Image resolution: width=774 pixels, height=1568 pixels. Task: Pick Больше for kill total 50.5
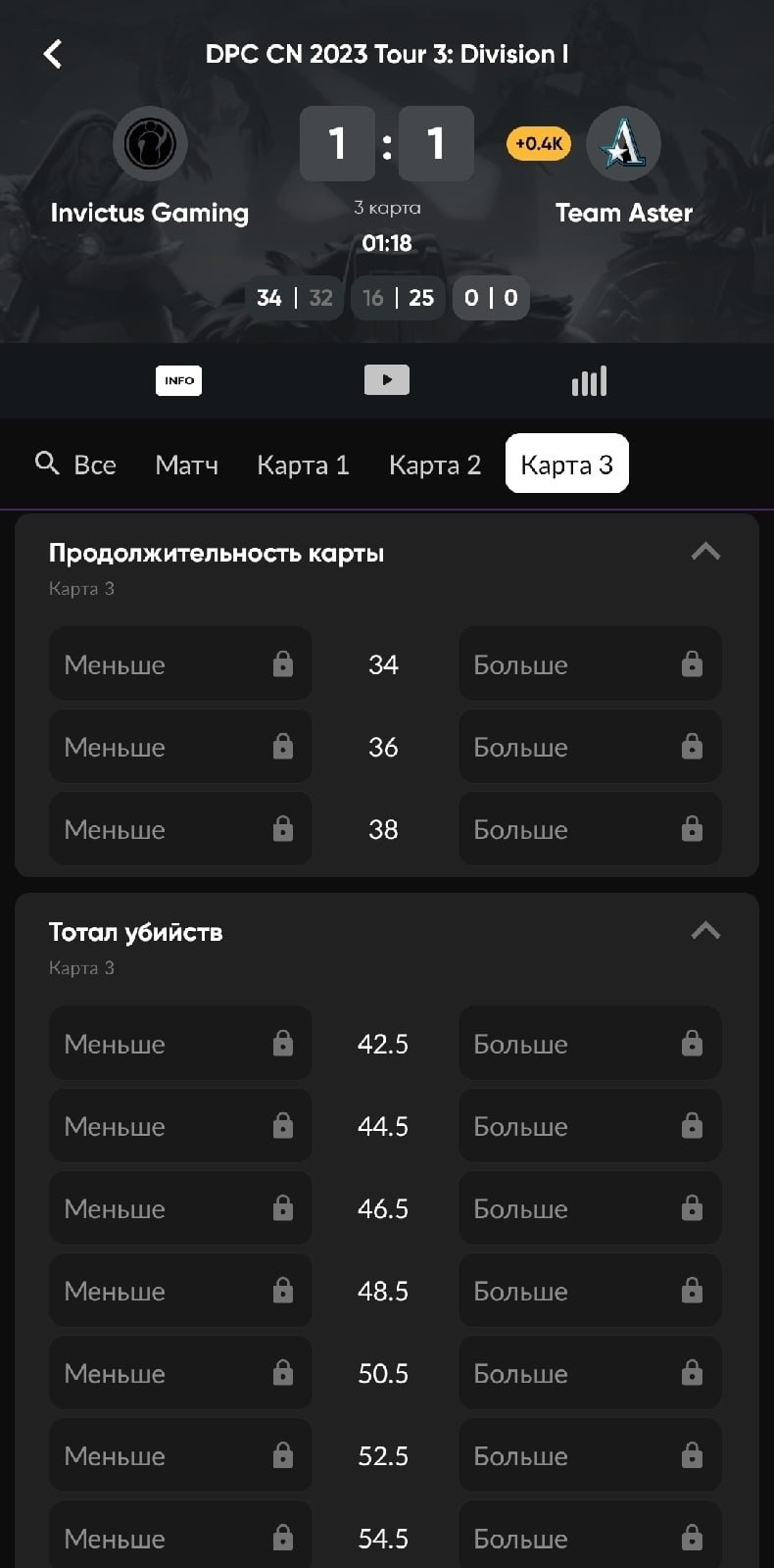pos(590,1373)
